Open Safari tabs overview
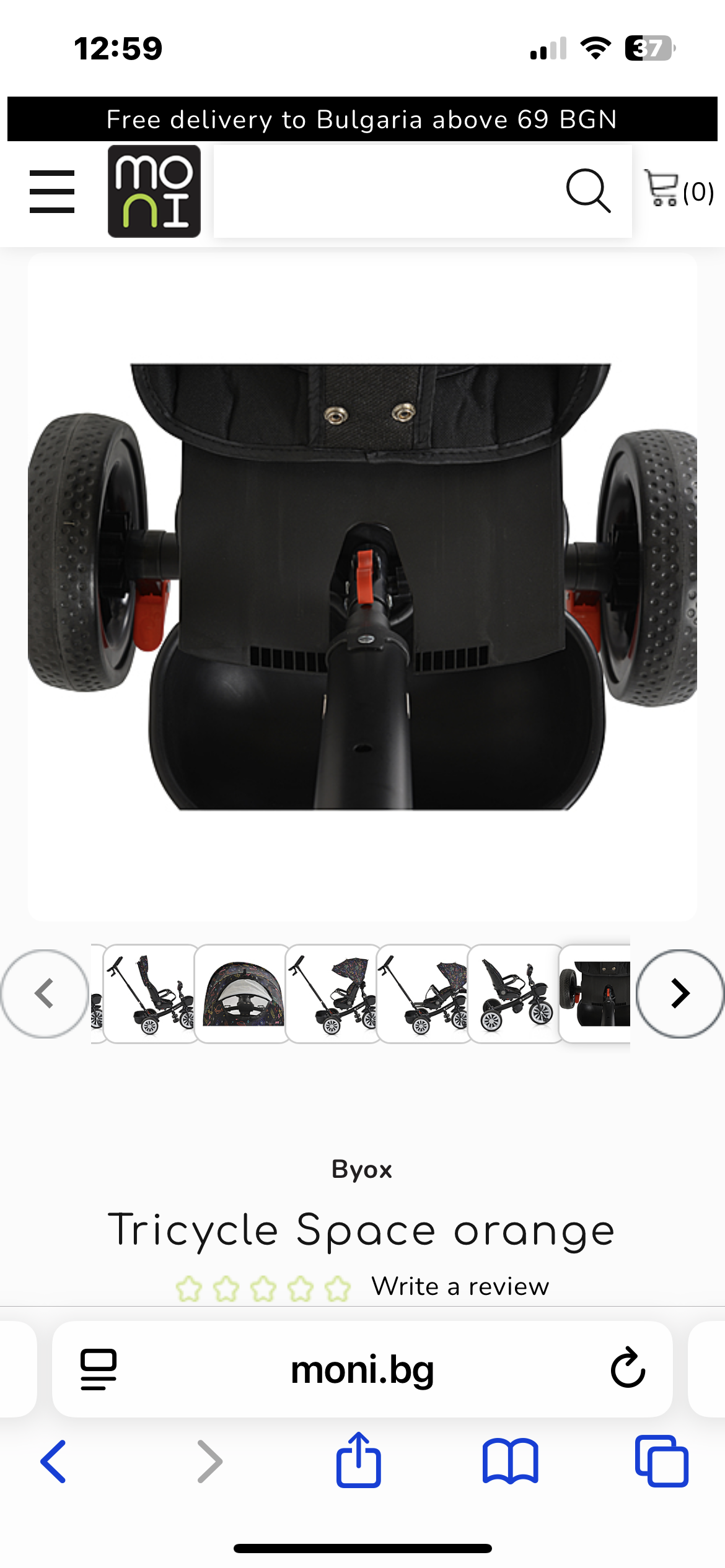Image resolution: width=725 pixels, height=1568 pixels. tap(661, 1461)
